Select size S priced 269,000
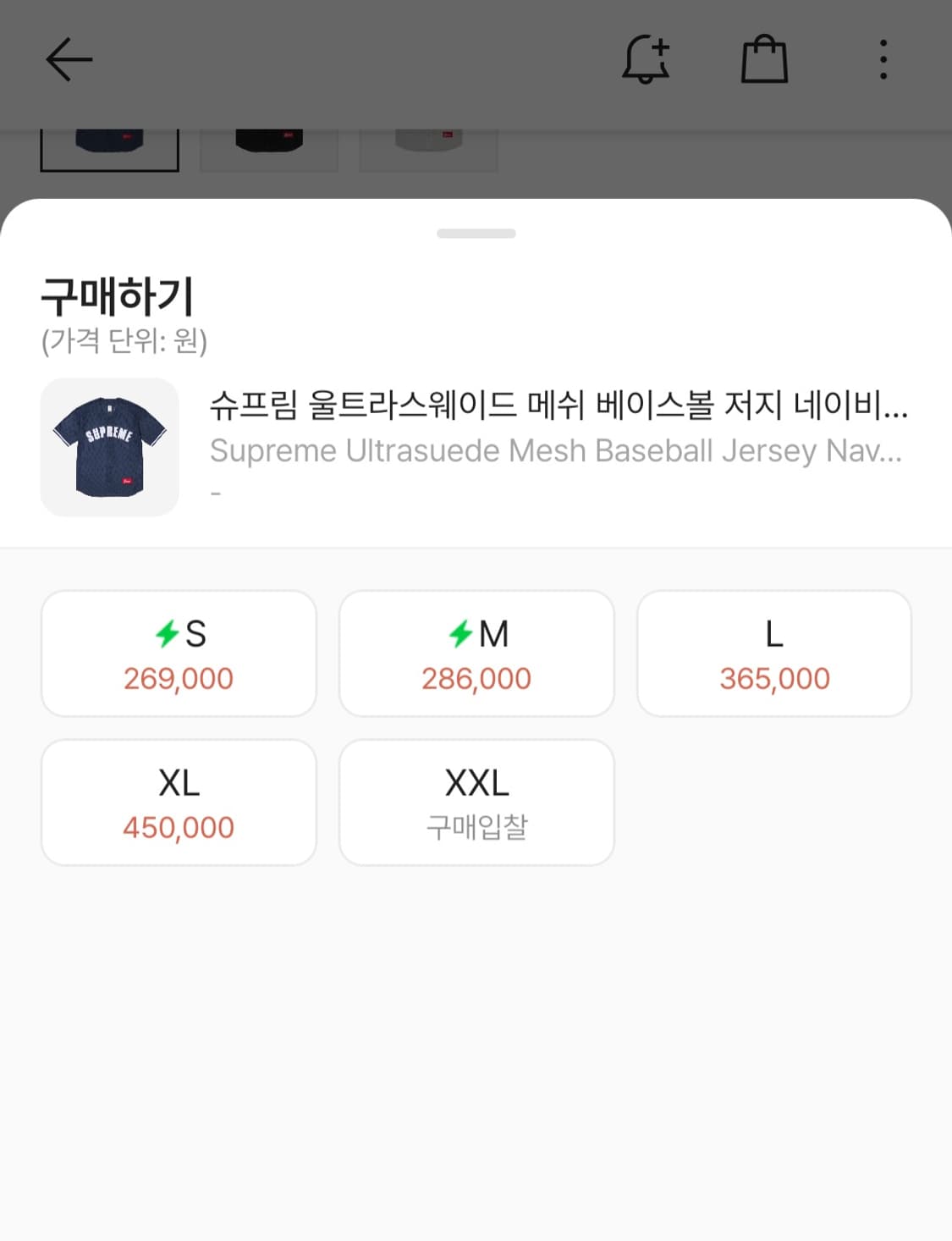The width and height of the screenshot is (952, 1241). 179,653
